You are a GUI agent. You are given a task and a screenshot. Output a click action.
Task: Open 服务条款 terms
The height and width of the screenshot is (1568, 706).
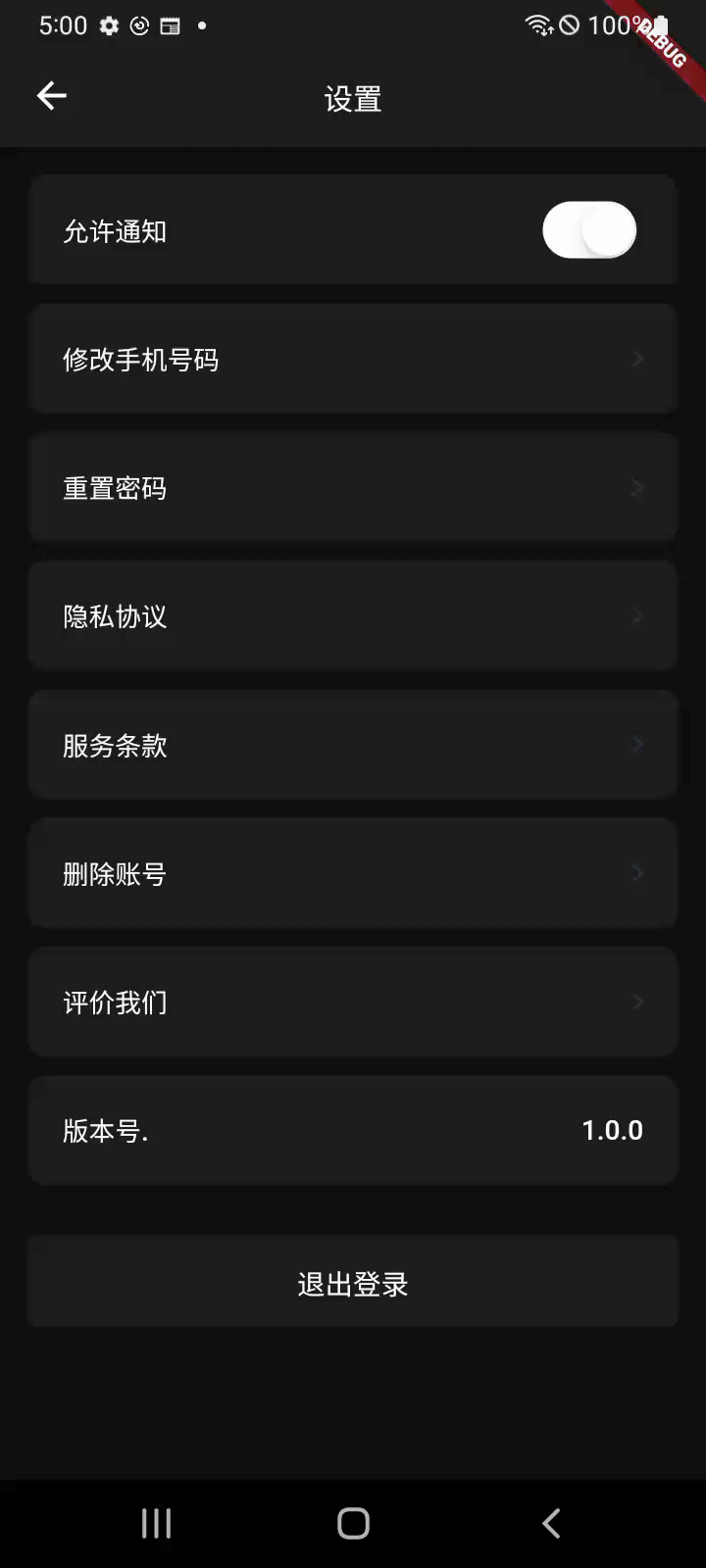pyautogui.click(x=353, y=745)
